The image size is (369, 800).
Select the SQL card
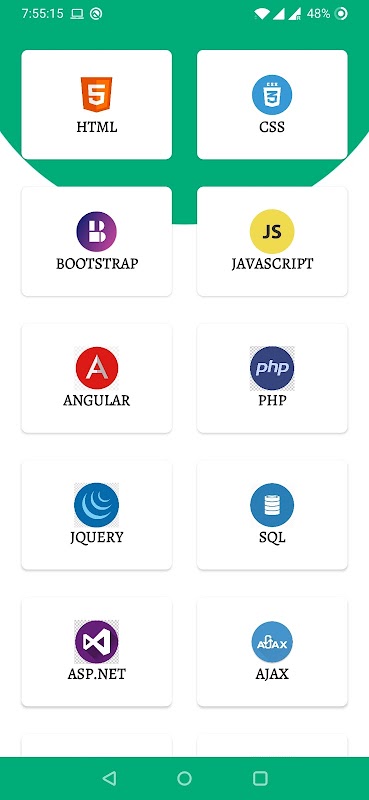pyautogui.click(x=272, y=515)
